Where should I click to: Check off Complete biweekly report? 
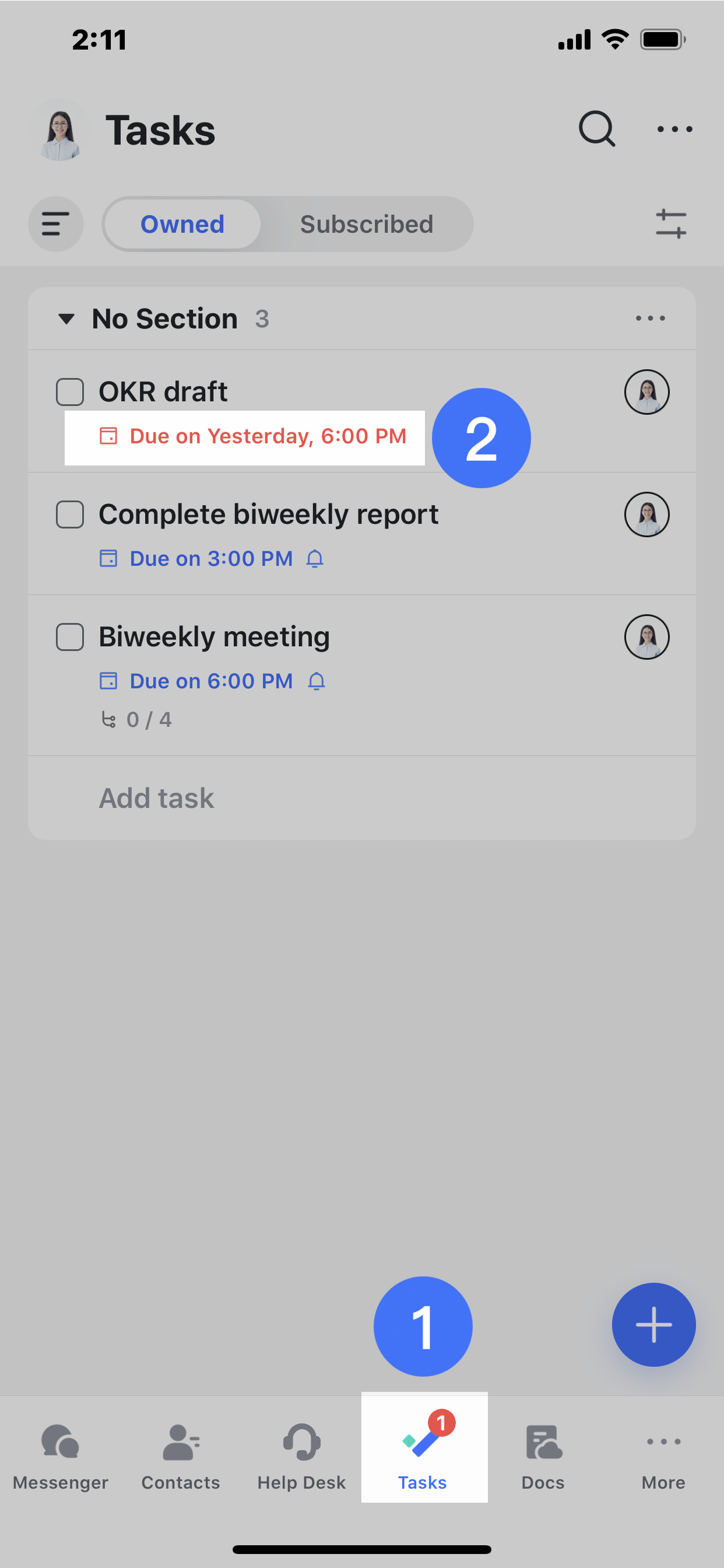click(x=70, y=514)
